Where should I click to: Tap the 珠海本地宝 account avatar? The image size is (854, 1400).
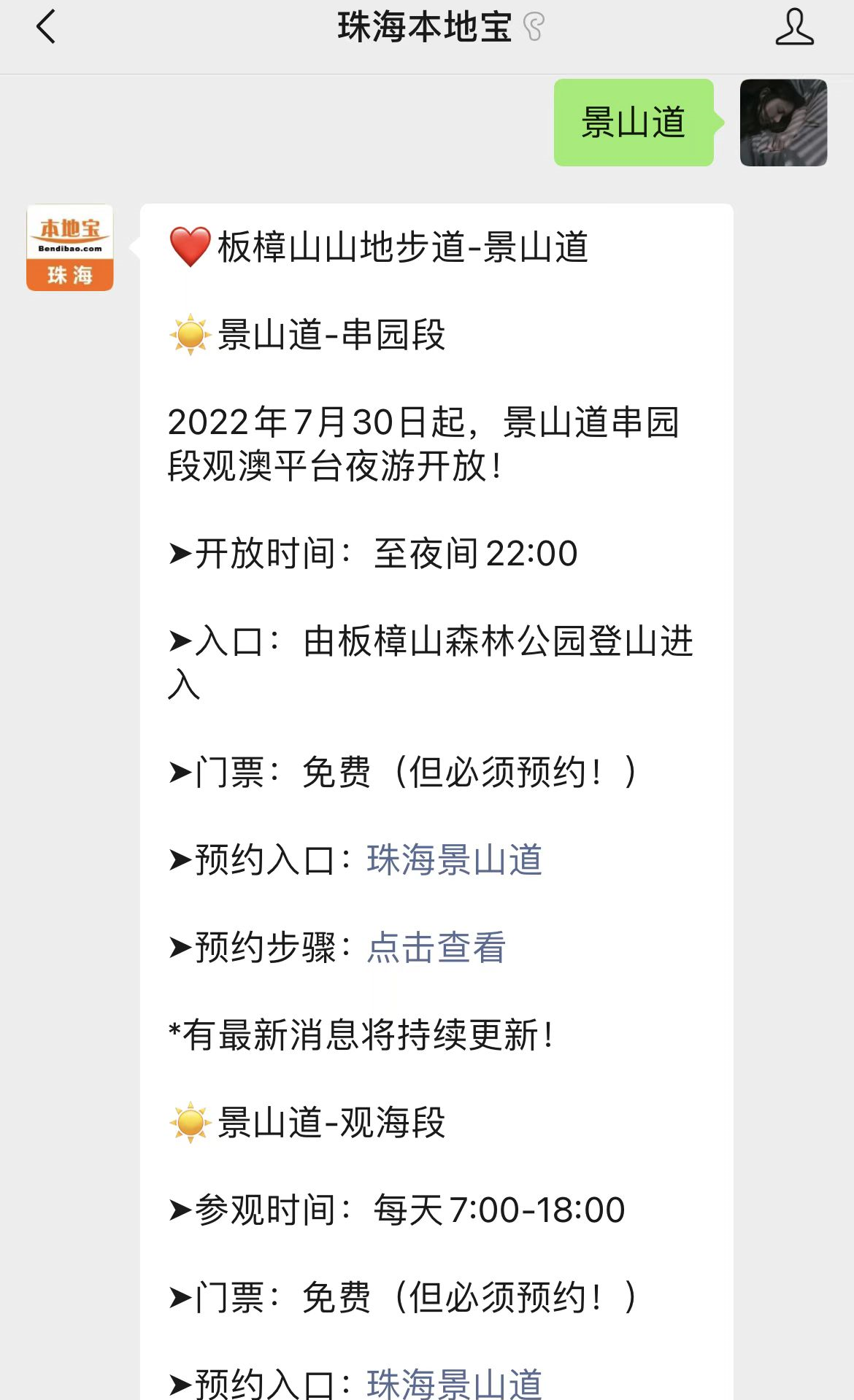pyautogui.click(x=70, y=247)
